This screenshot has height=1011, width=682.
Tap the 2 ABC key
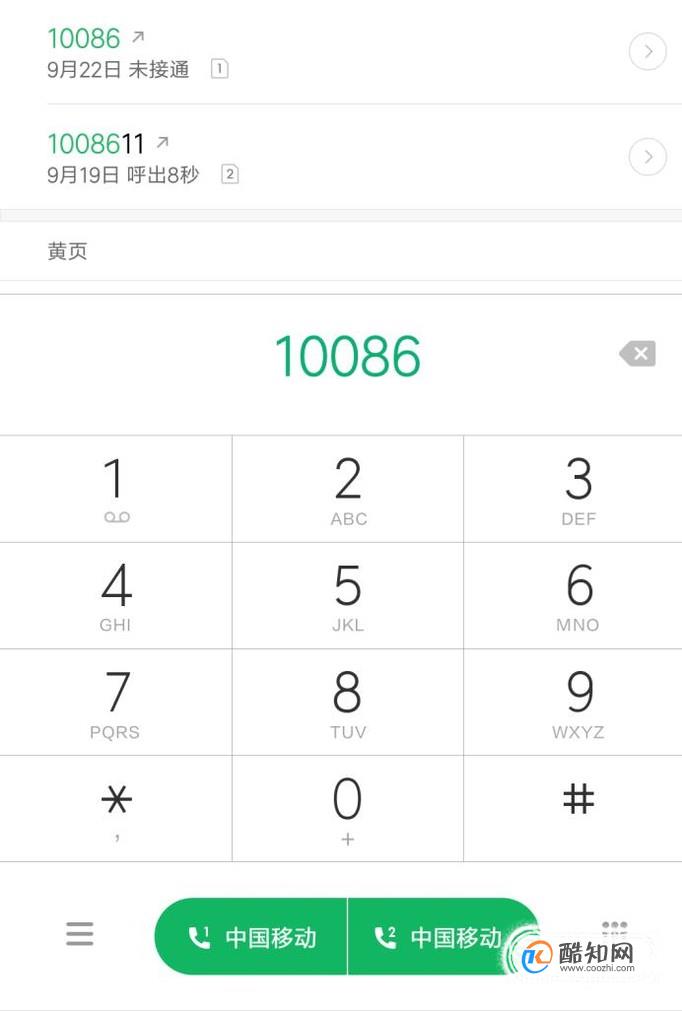click(x=348, y=489)
